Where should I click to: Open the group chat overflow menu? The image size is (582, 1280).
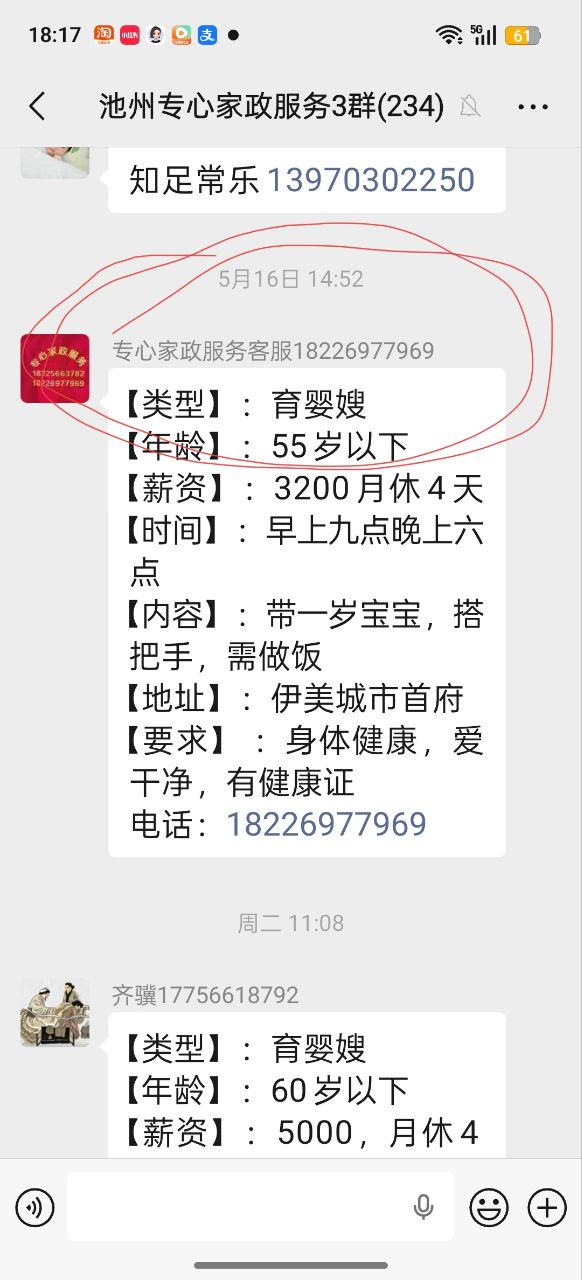[x=533, y=106]
